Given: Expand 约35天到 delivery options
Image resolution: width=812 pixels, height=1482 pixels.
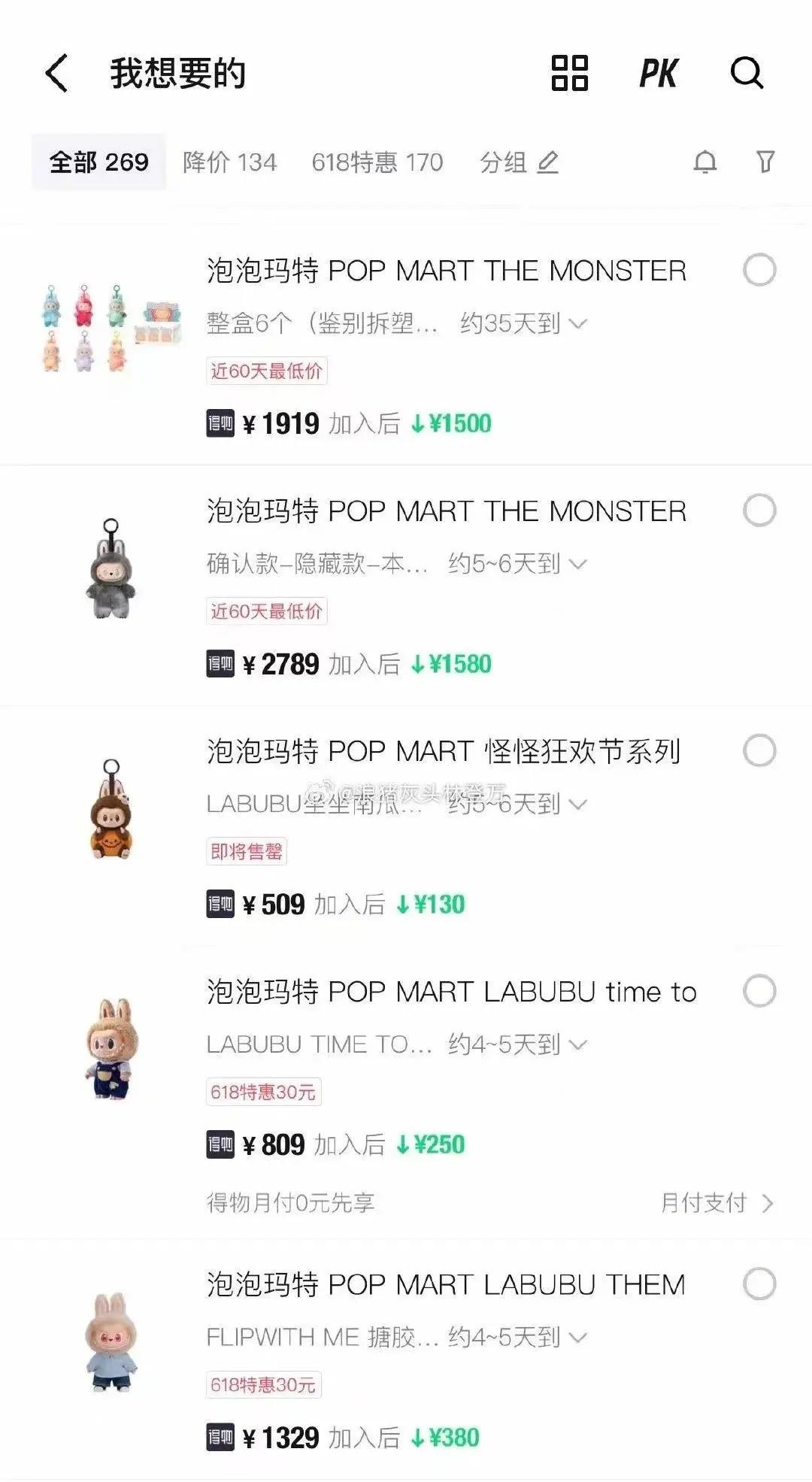Looking at the screenshot, I should click(x=577, y=323).
